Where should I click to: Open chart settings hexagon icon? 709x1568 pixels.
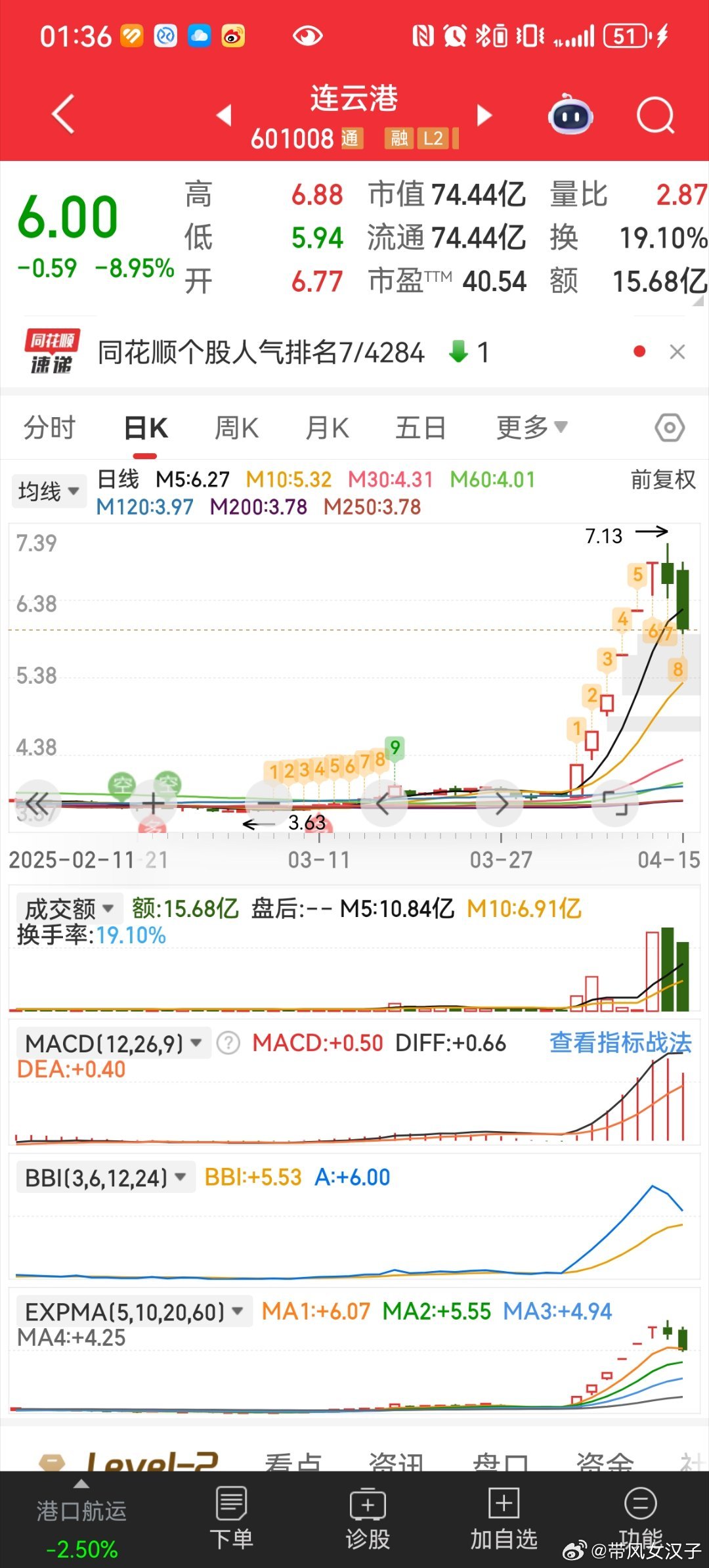click(x=670, y=428)
